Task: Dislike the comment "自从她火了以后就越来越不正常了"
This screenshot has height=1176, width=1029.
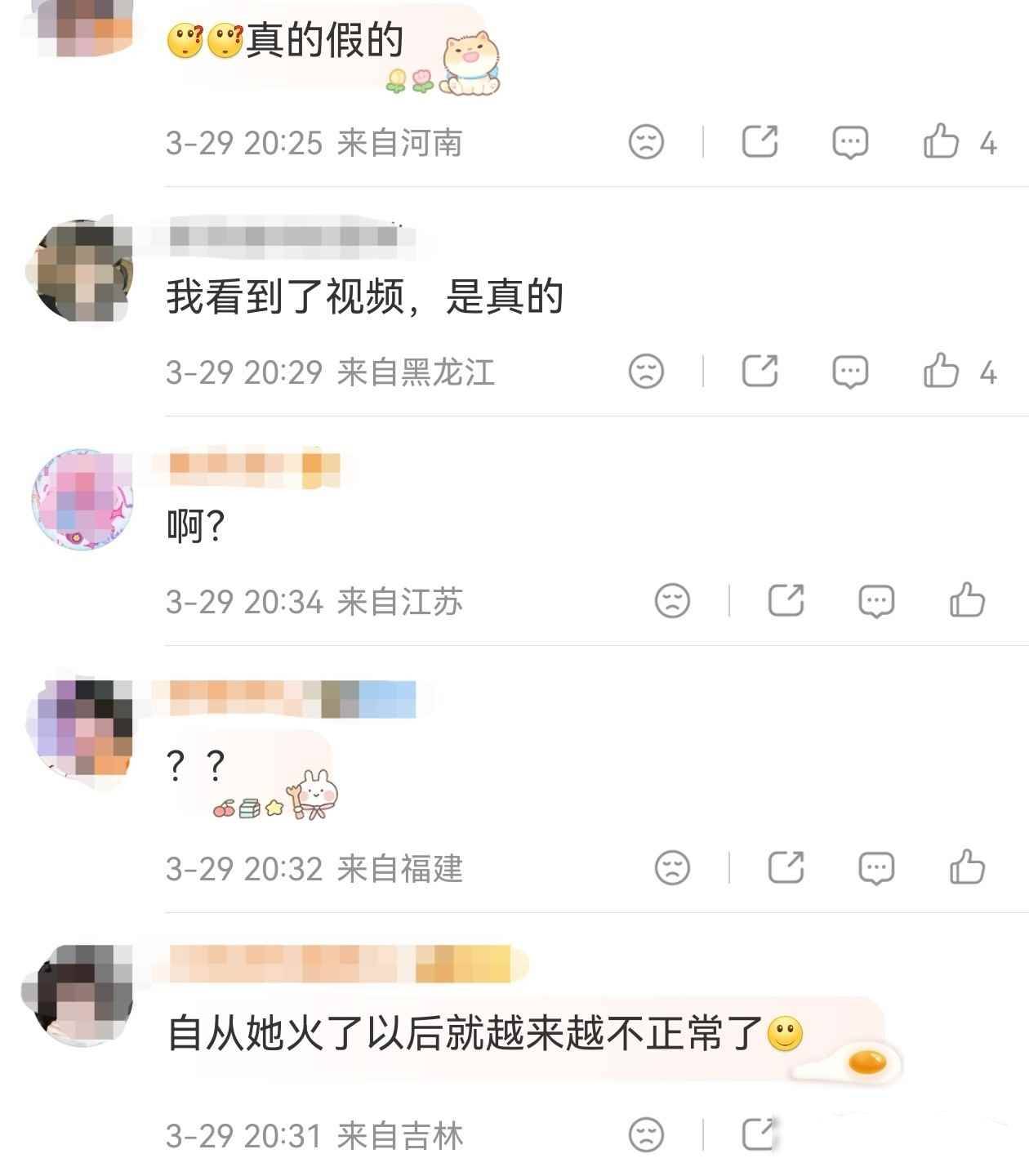Action: (x=646, y=1135)
